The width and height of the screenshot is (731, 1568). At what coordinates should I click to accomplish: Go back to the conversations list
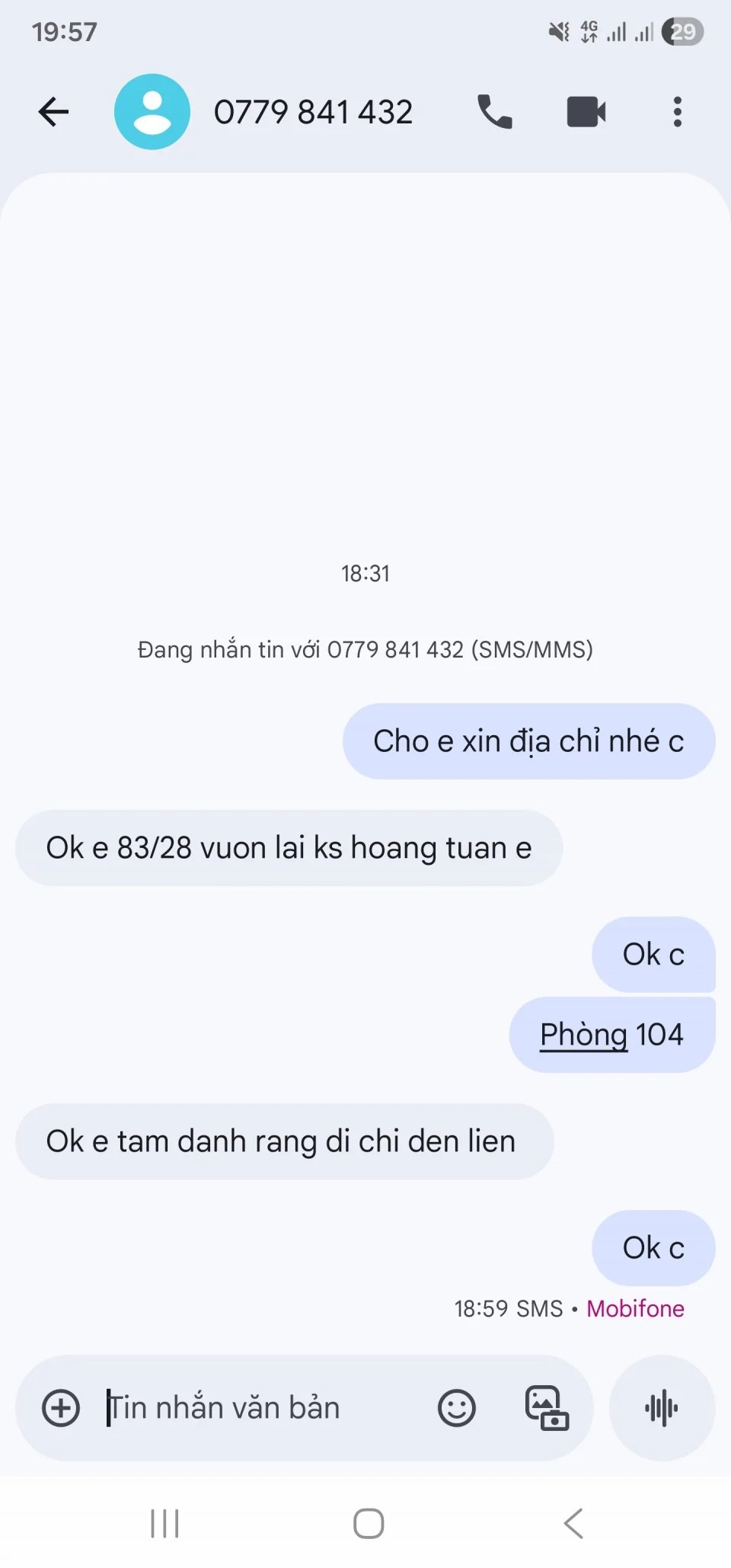pyautogui.click(x=53, y=112)
